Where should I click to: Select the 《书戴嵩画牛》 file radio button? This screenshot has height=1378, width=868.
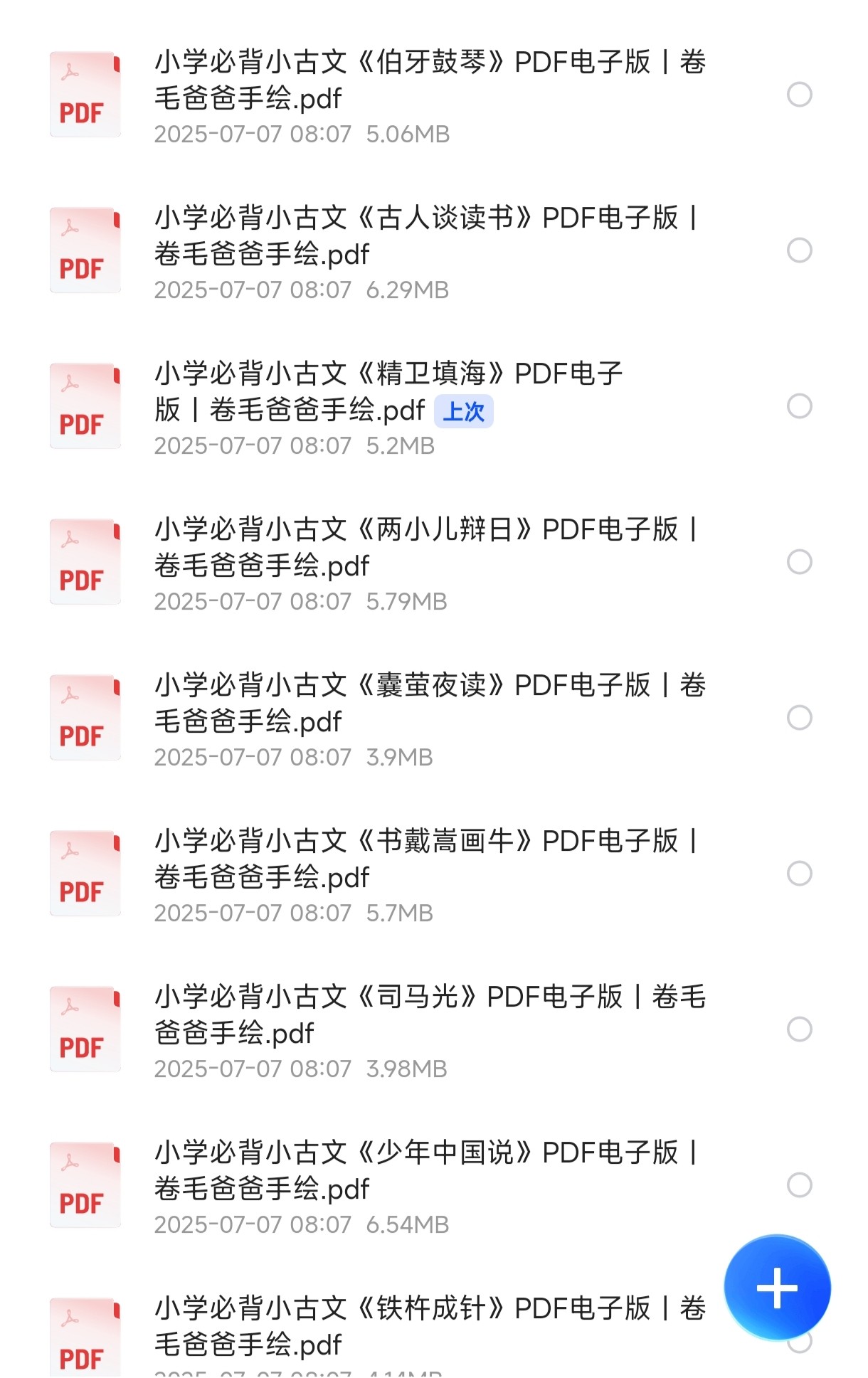[799, 874]
